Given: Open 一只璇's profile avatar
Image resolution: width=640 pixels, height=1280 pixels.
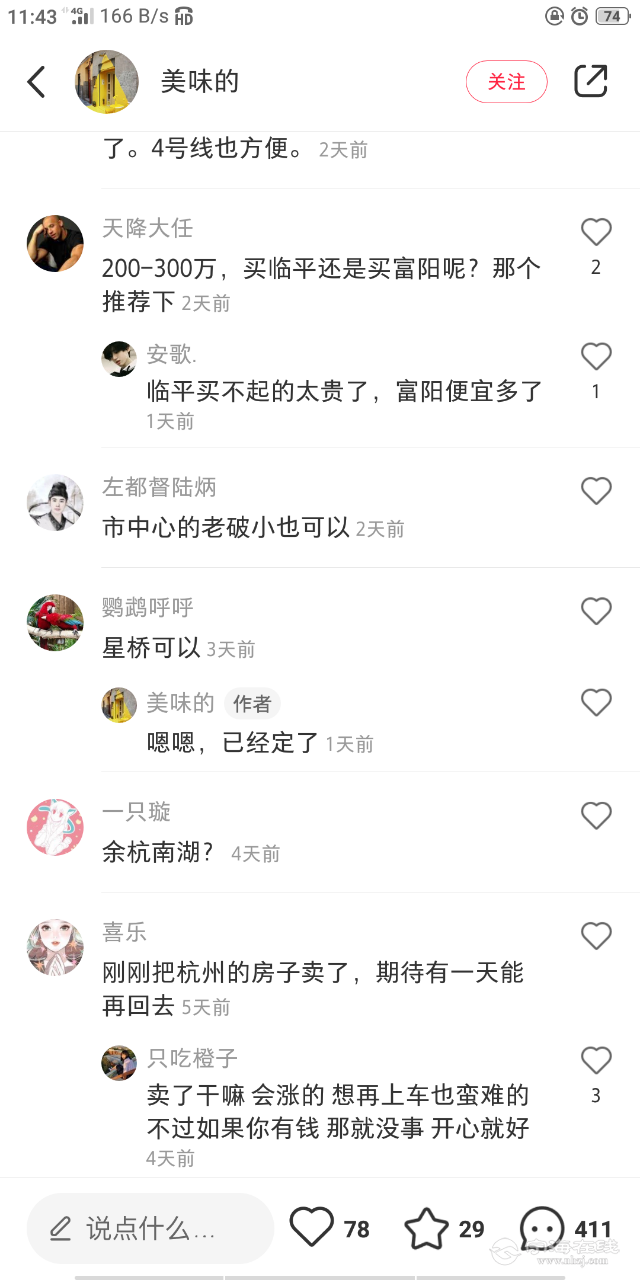Looking at the screenshot, I should (x=55, y=827).
